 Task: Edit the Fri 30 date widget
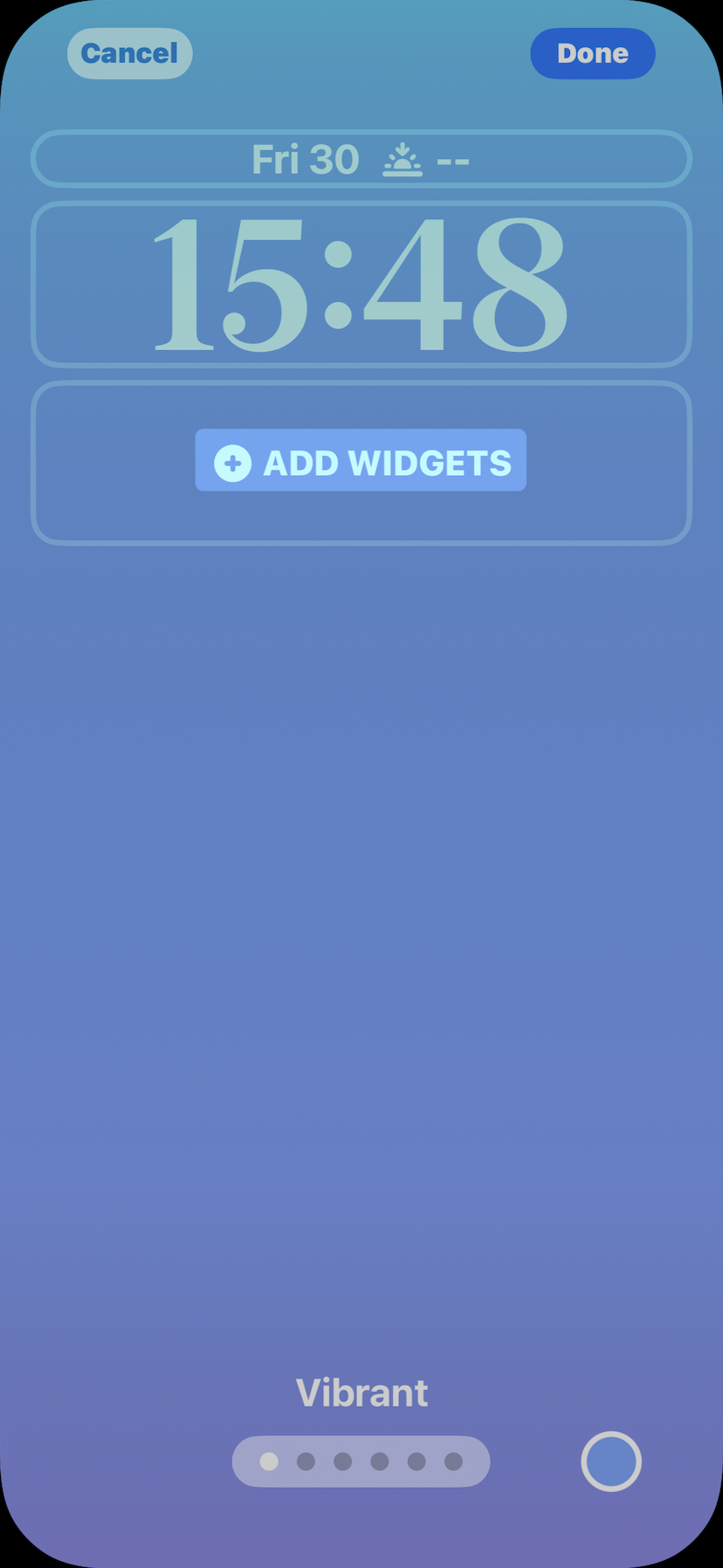click(x=361, y=159)
